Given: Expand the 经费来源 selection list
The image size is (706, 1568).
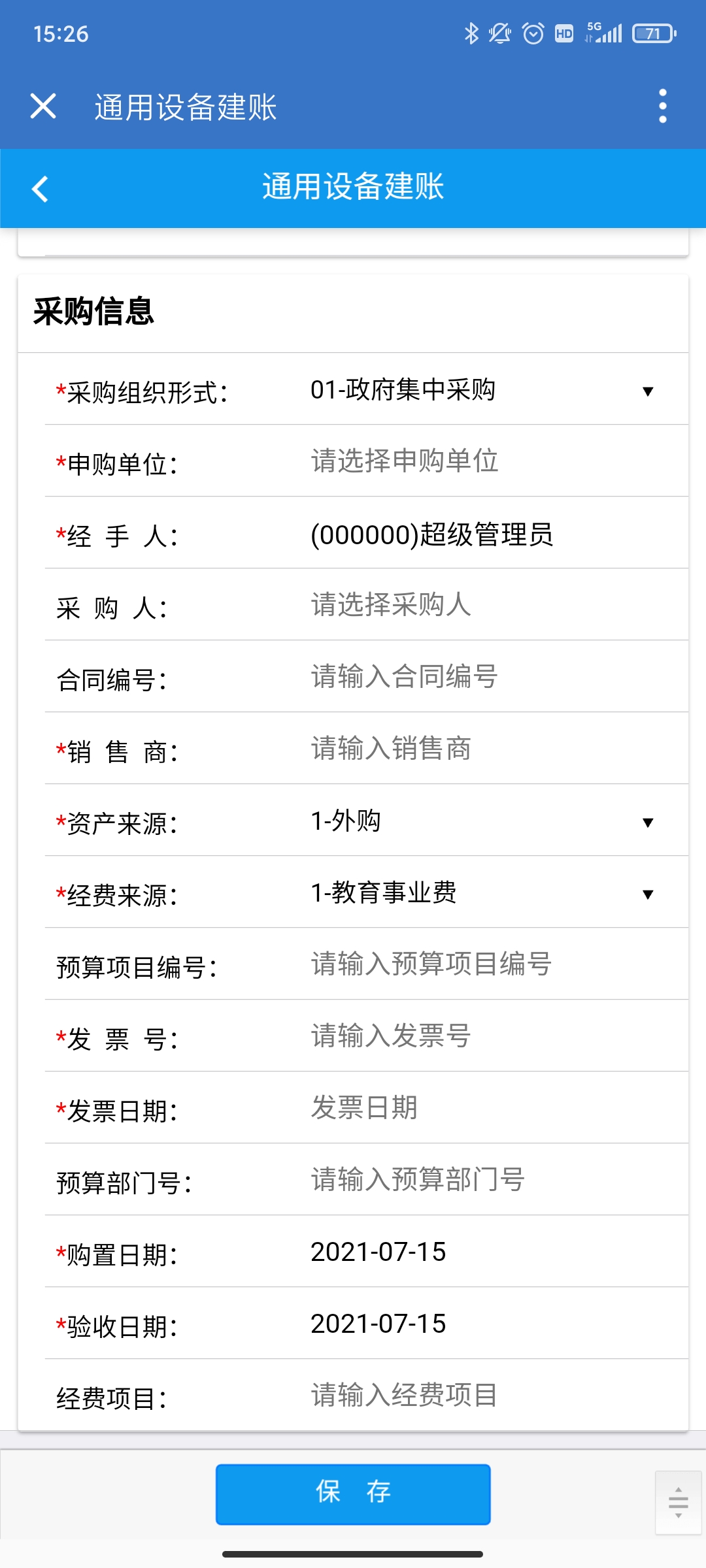Looking at the screenshot, I should point(647,892).
